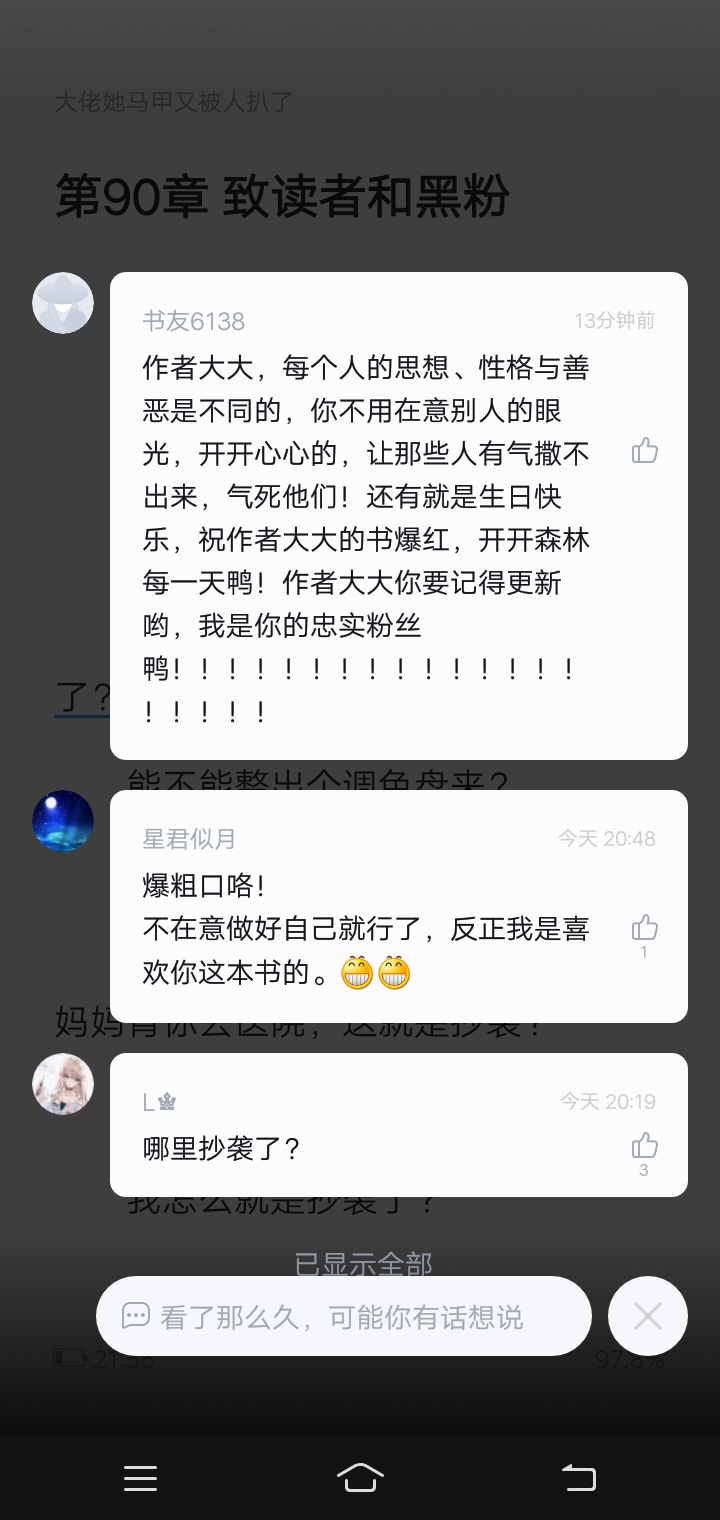Like the comment by 书友6138
720x1520 pixels.
(645, 451)
